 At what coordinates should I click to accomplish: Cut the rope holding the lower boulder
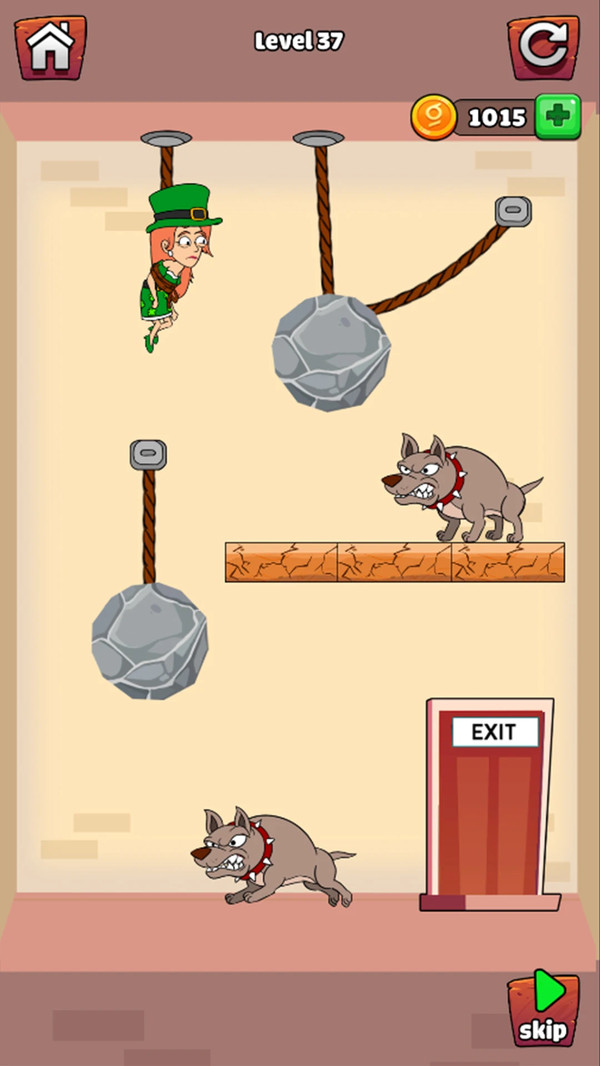tap(149, 525)
